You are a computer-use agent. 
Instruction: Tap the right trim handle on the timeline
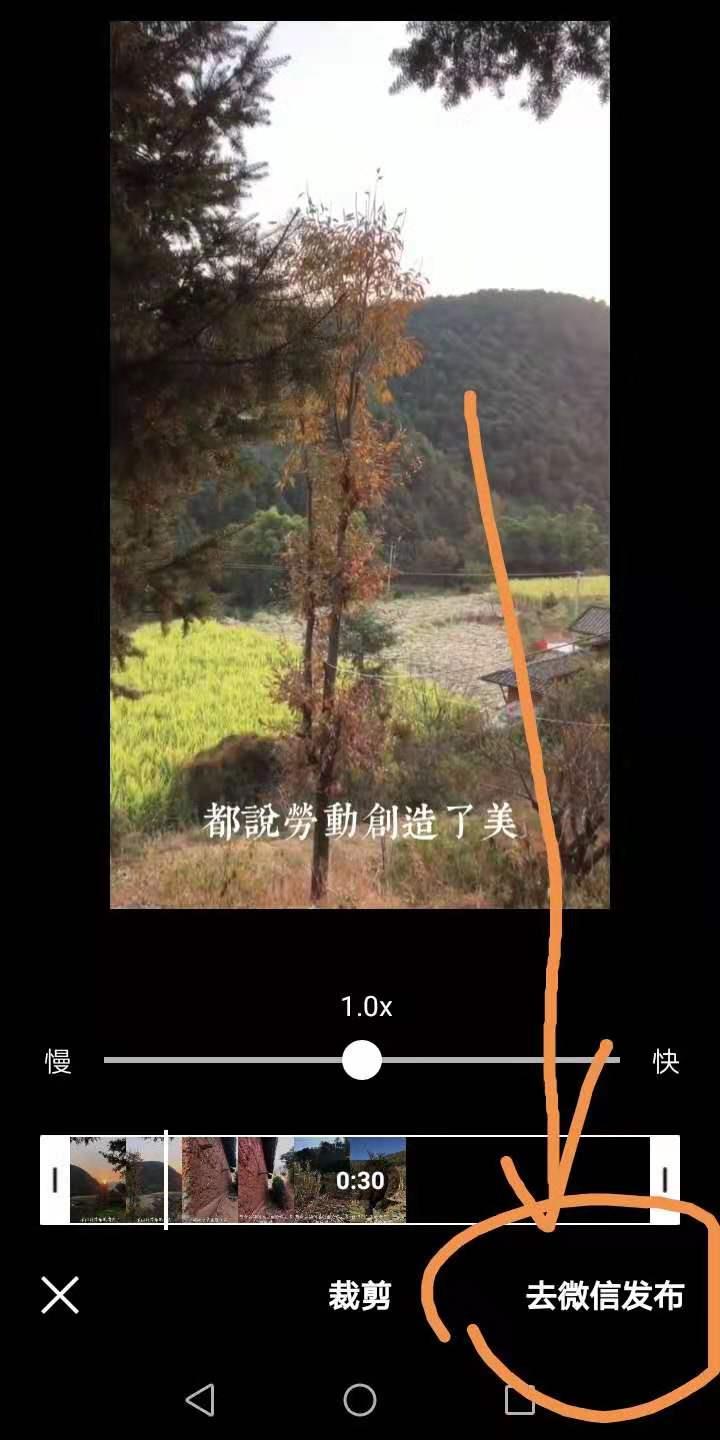click(665, 1181)
